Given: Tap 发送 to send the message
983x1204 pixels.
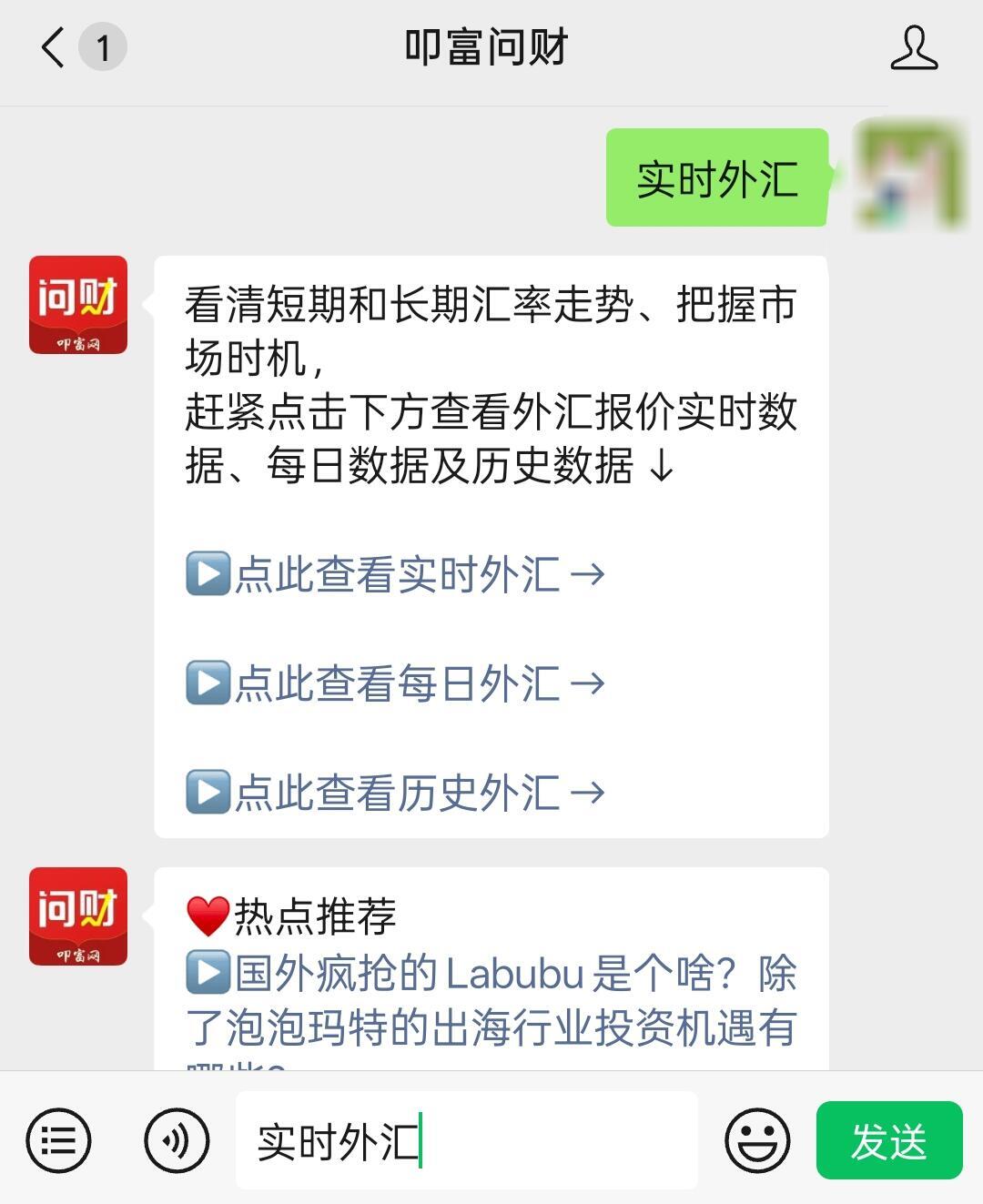Looking at the screenshot, I should [x=888, y=1140].
